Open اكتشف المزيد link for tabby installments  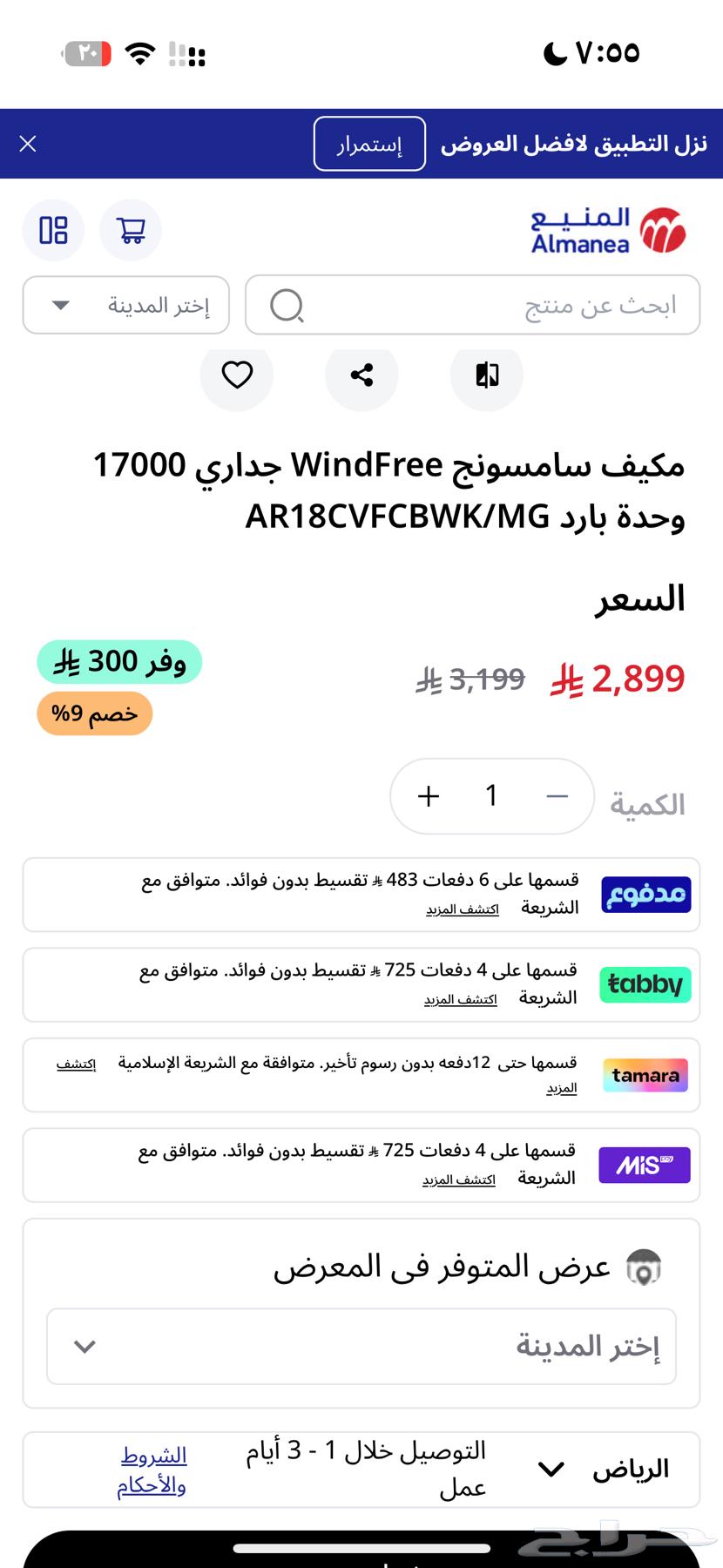pos(459,1000)
